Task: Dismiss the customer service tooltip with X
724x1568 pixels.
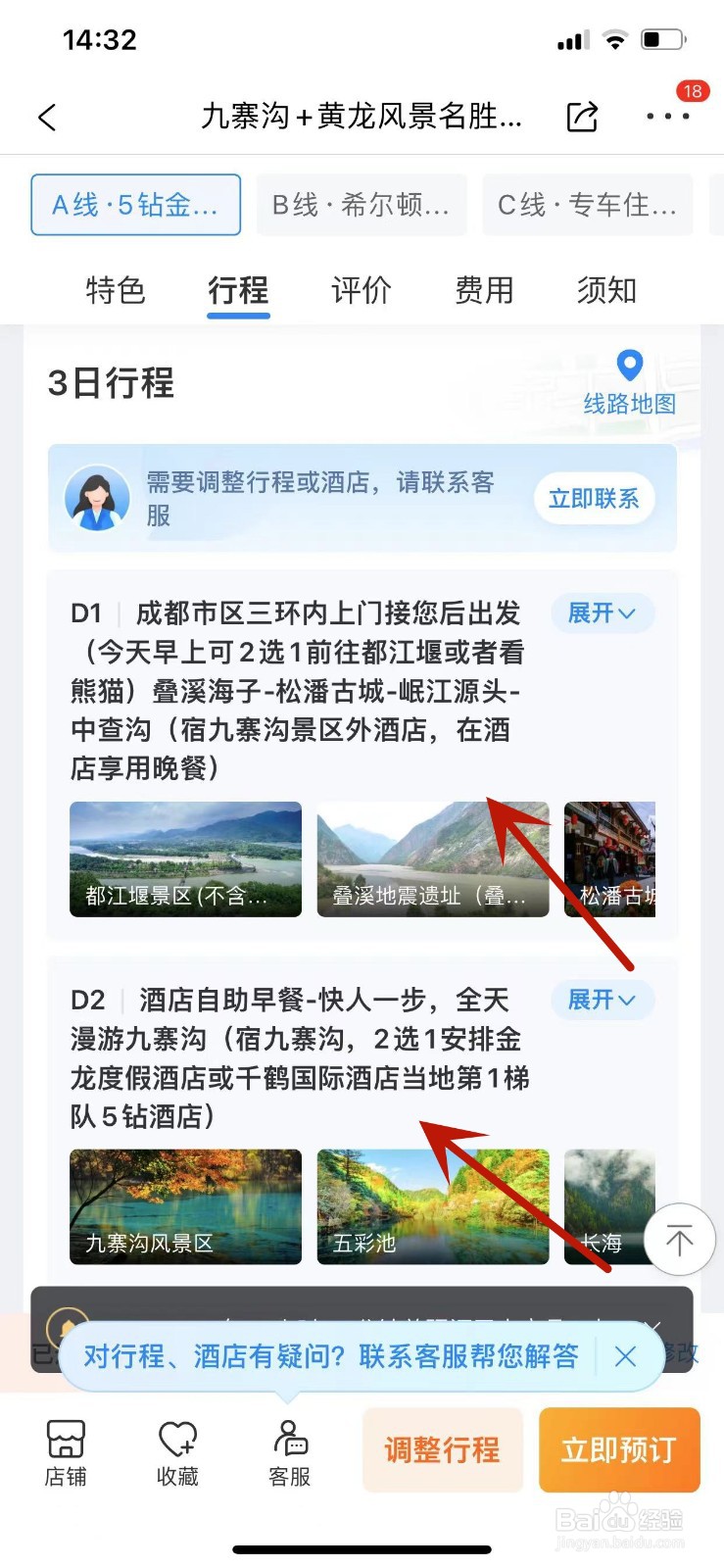Action: click(626, 1356)
